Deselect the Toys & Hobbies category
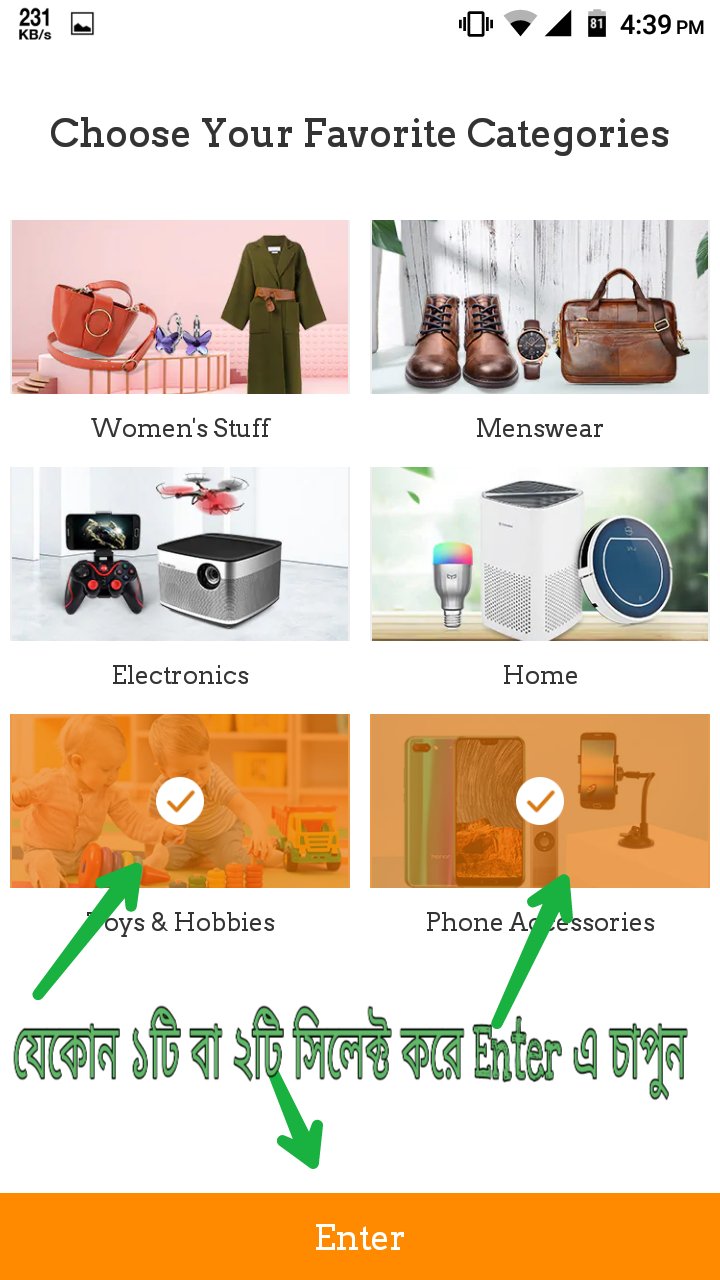The image size is (720, 1280). tap(180, 801)
